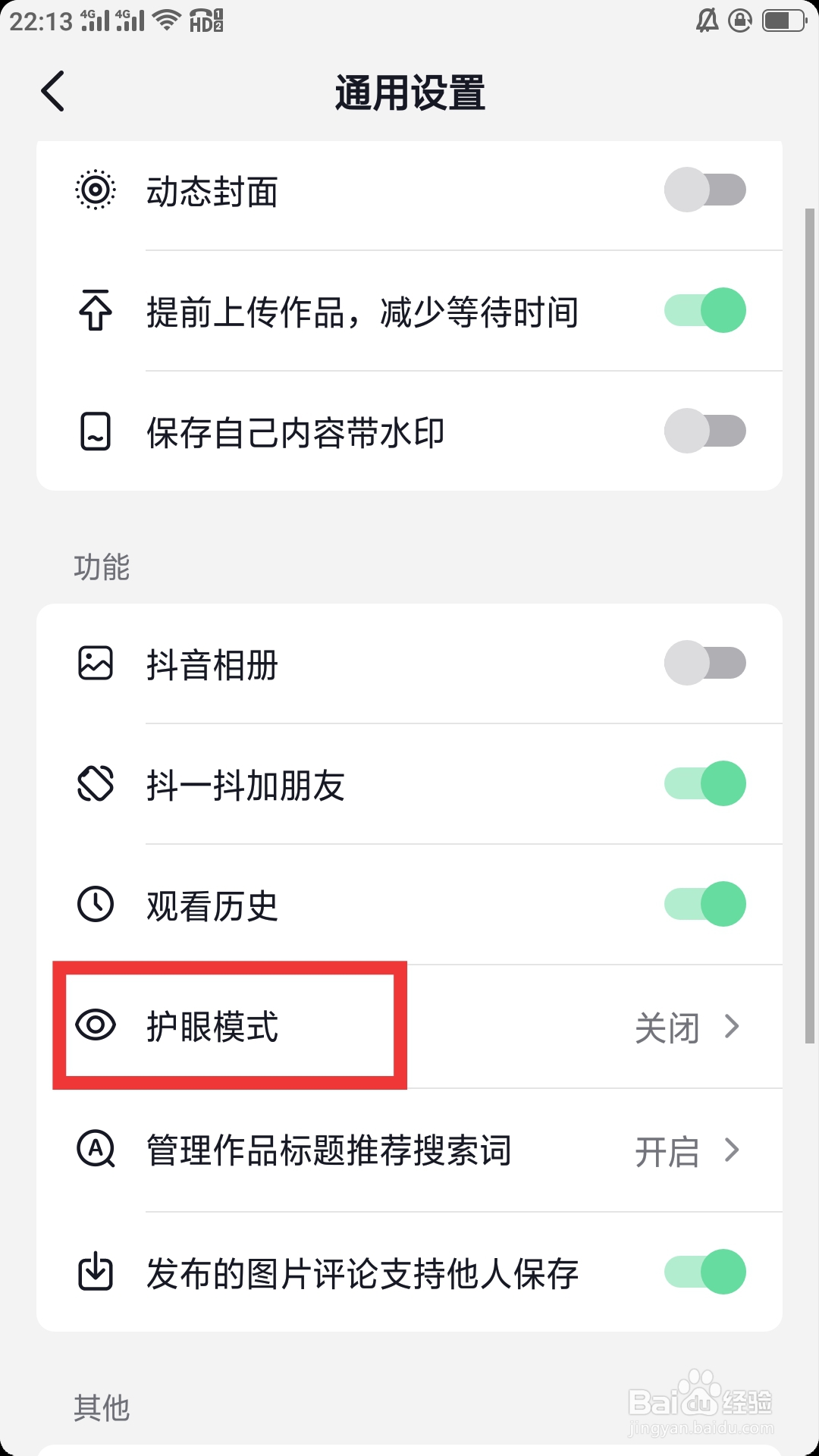The width and height of the screenshot is (819, 1456).
Task: Click the eye icon next to 护眼模式
Action: click(96, 1025)
